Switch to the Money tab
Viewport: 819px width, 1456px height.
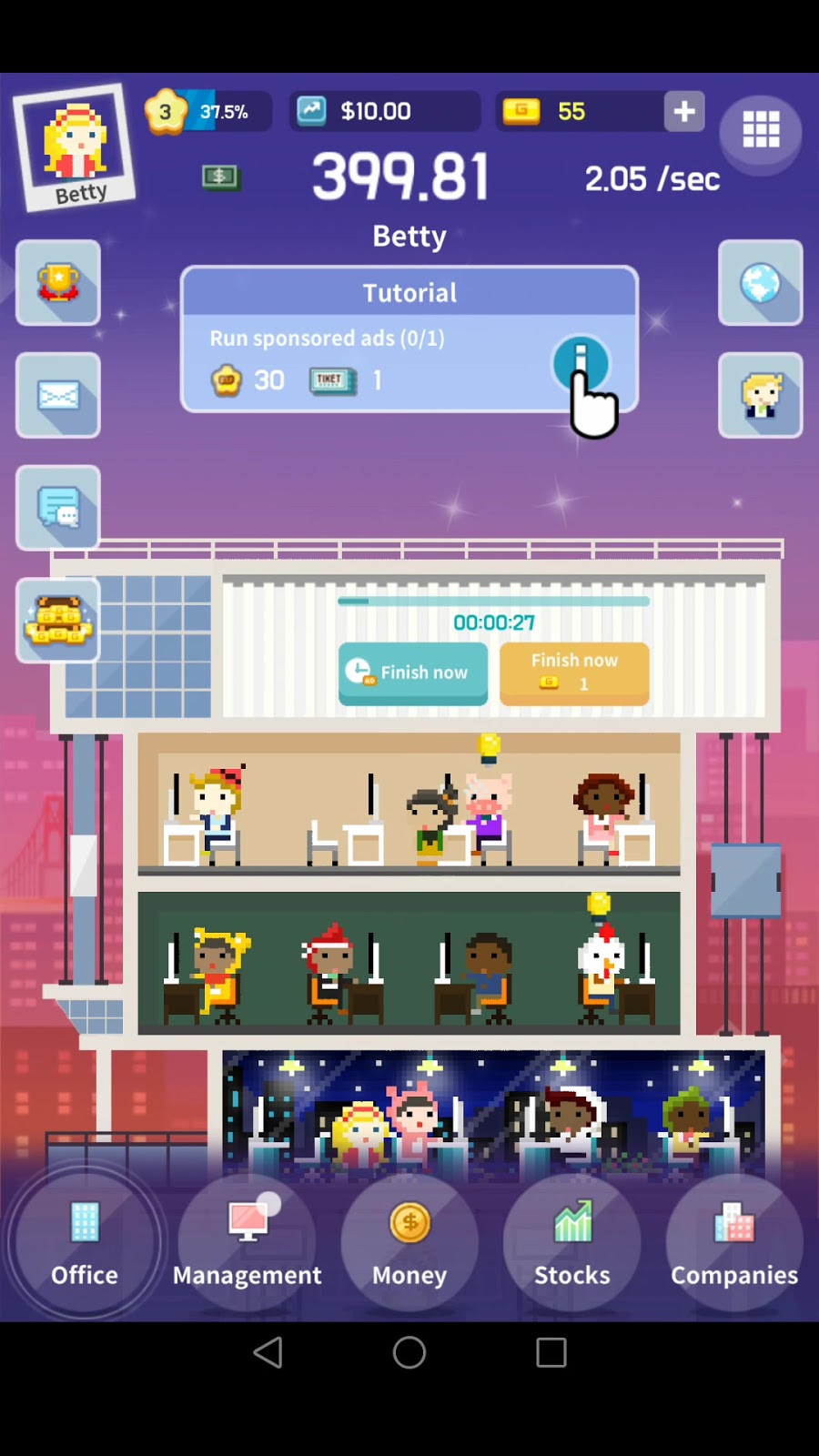409,1242
